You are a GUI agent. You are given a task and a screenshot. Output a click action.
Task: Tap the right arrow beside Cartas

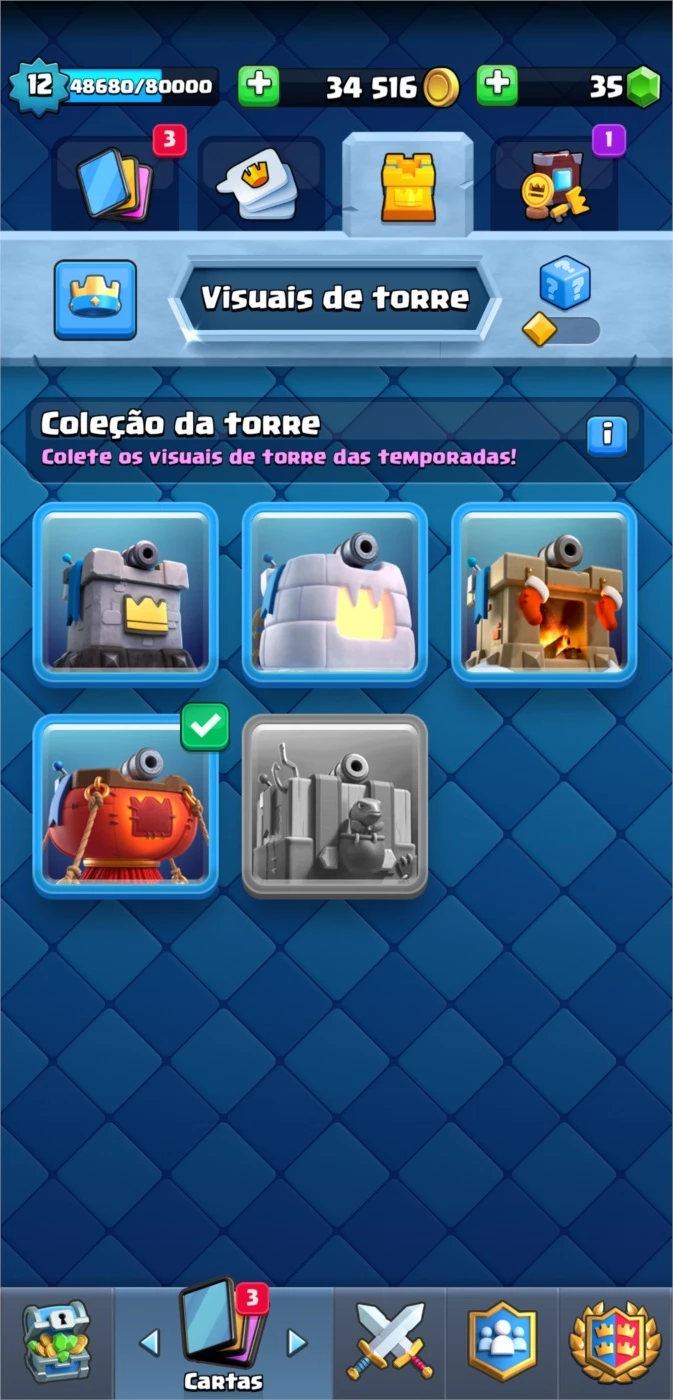point(297,1342)
